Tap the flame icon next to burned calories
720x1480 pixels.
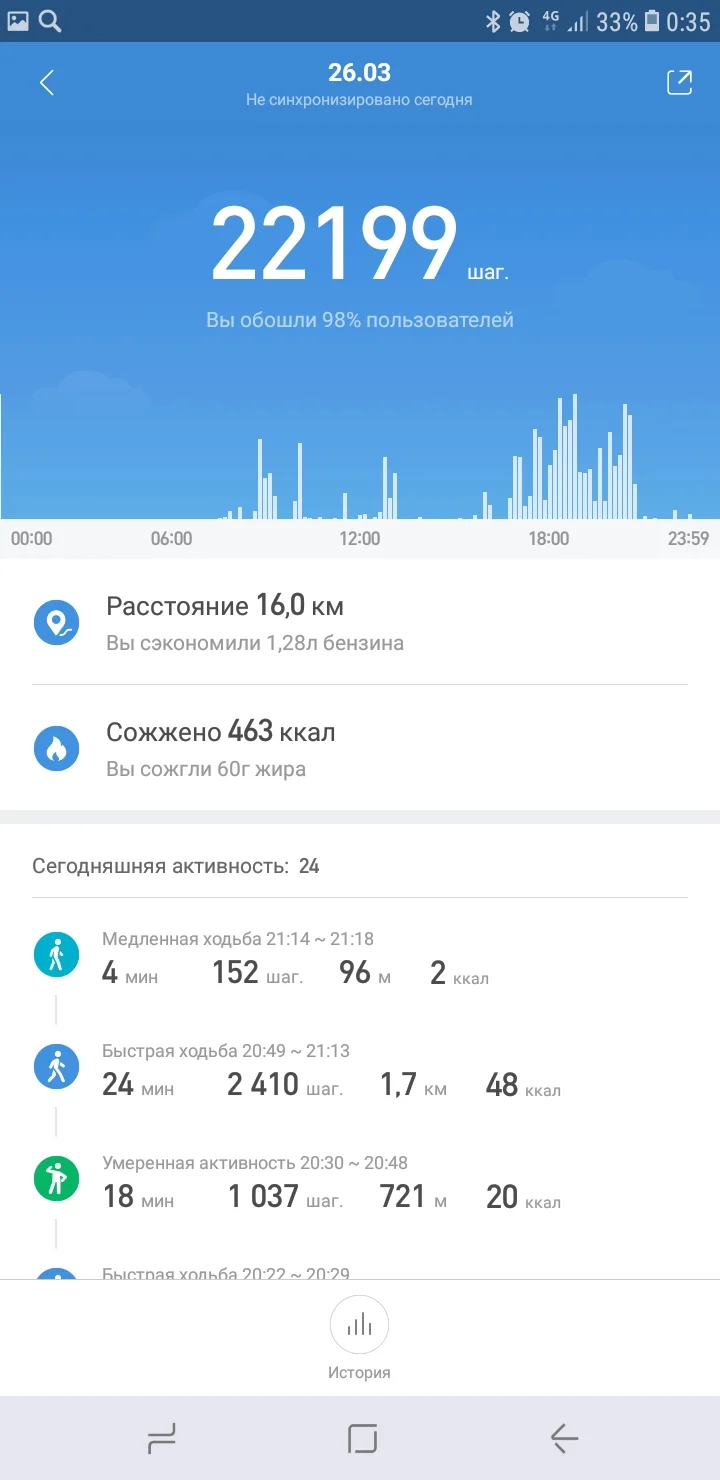[x=57, y=747]
